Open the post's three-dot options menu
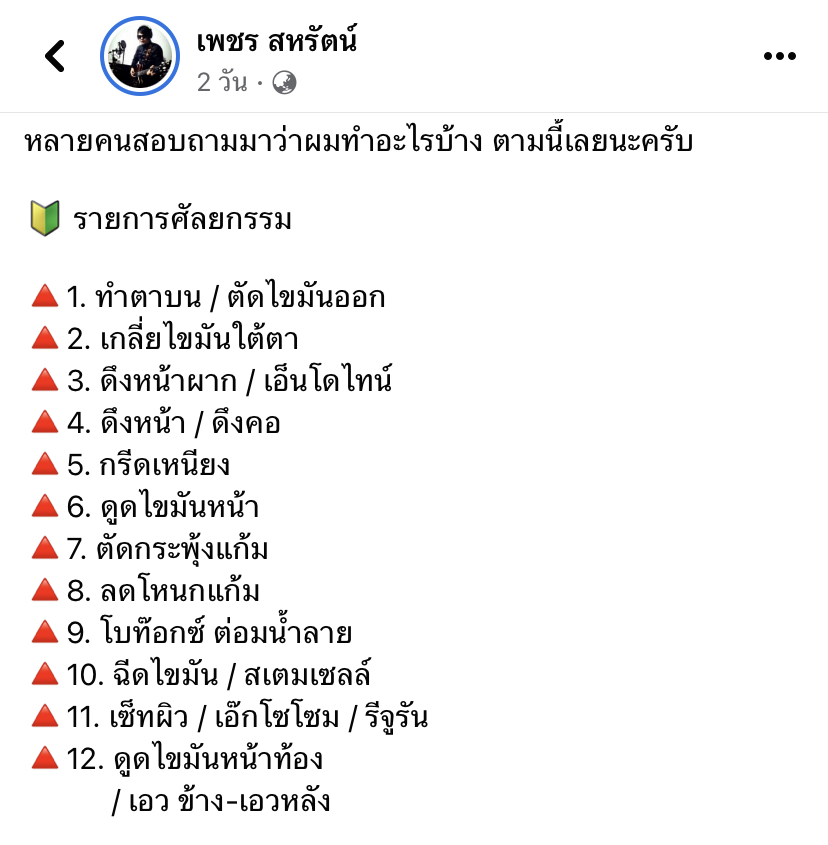The width and height of the screenshot is (828, 845). coord(779,57)
